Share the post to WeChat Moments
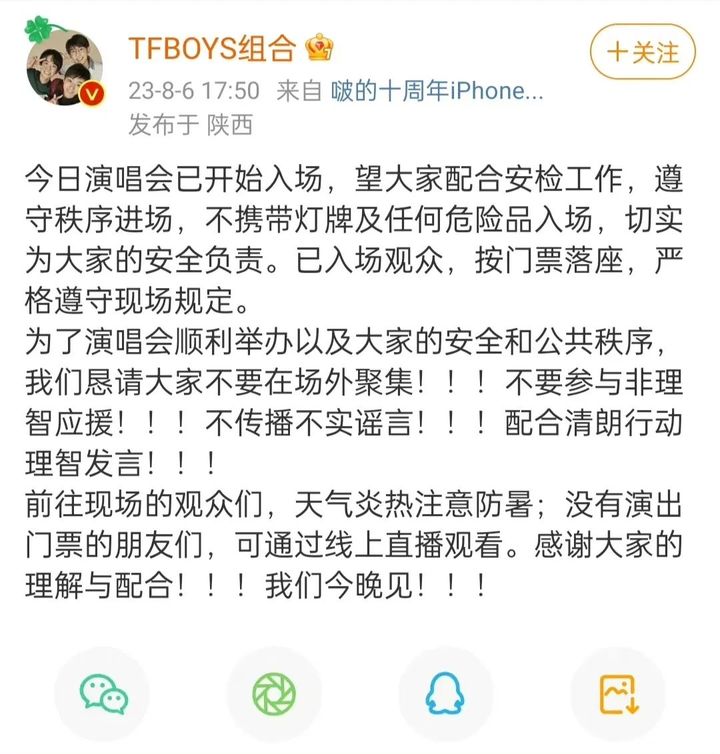720x754 pixels. (274, 693)
